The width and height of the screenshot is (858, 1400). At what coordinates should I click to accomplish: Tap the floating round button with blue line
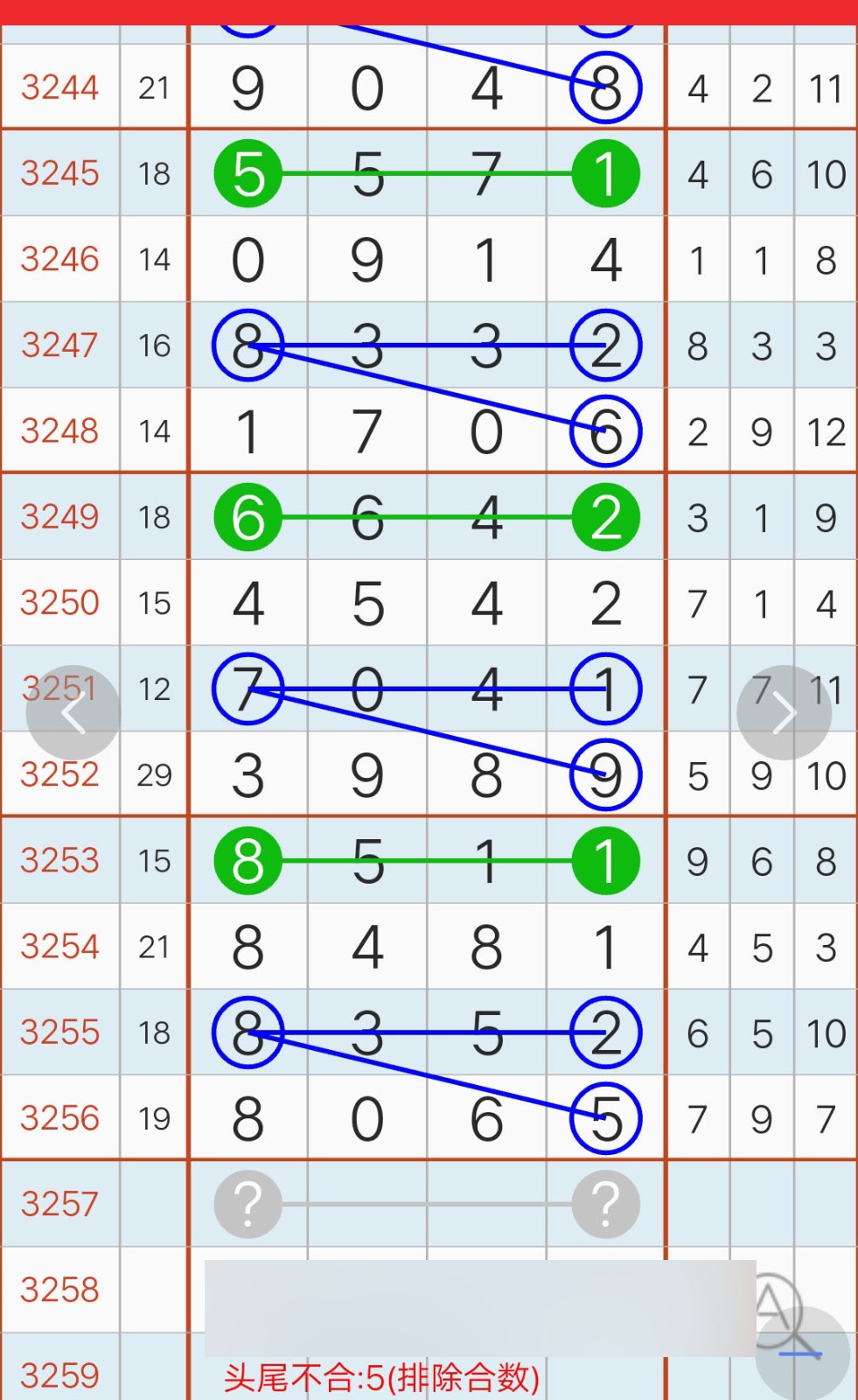pyautogui.click(x=802, y=1354)
